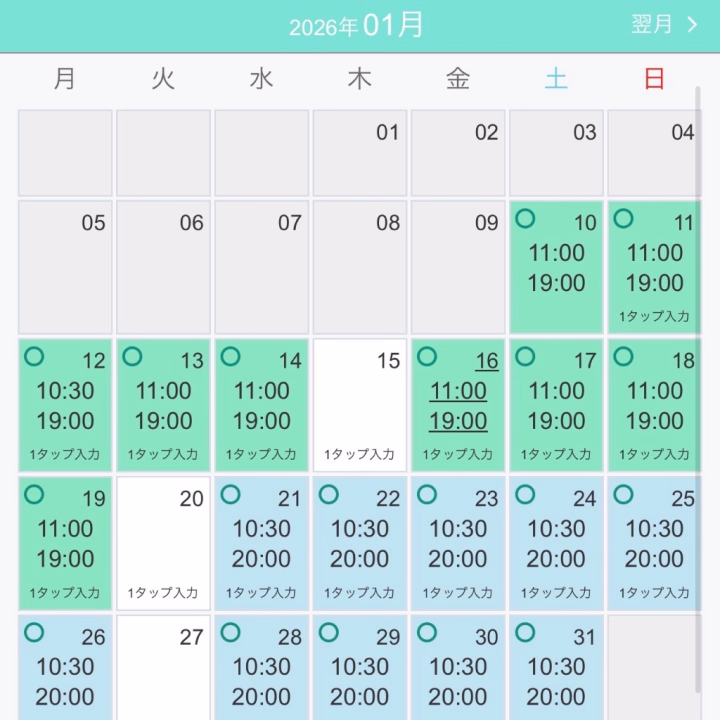720x720 pixels.
Task: Go to next month via 翌月
Action: coord(664,25)
